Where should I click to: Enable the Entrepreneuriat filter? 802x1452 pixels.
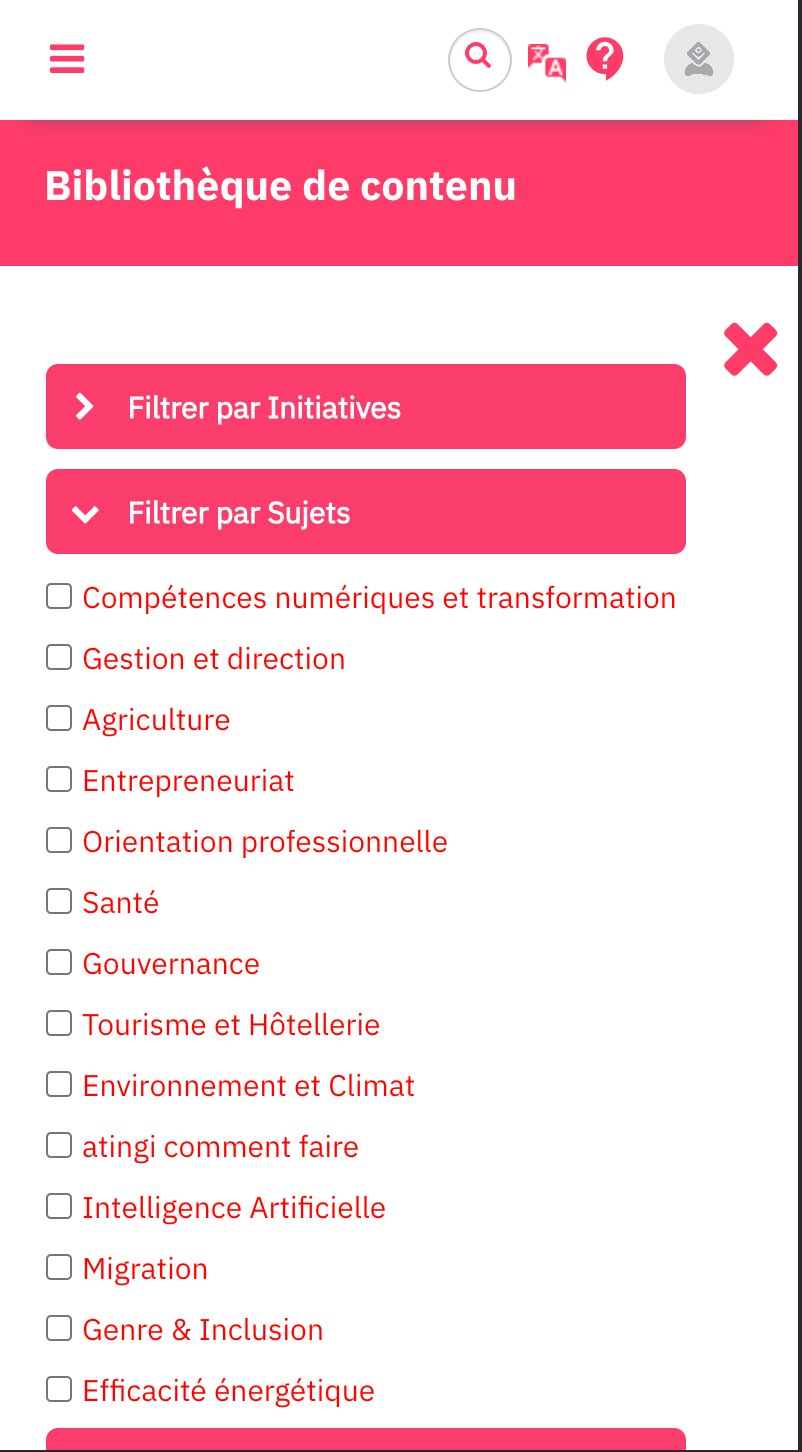click(60, 780)
